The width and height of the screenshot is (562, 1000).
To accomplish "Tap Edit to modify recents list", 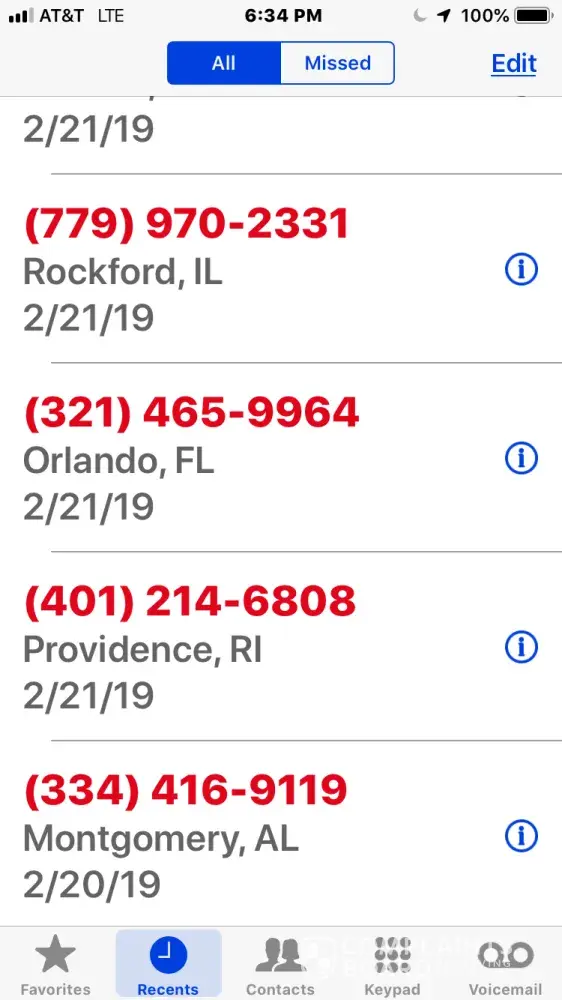I will pyautogui.click(x=514, y=63).
